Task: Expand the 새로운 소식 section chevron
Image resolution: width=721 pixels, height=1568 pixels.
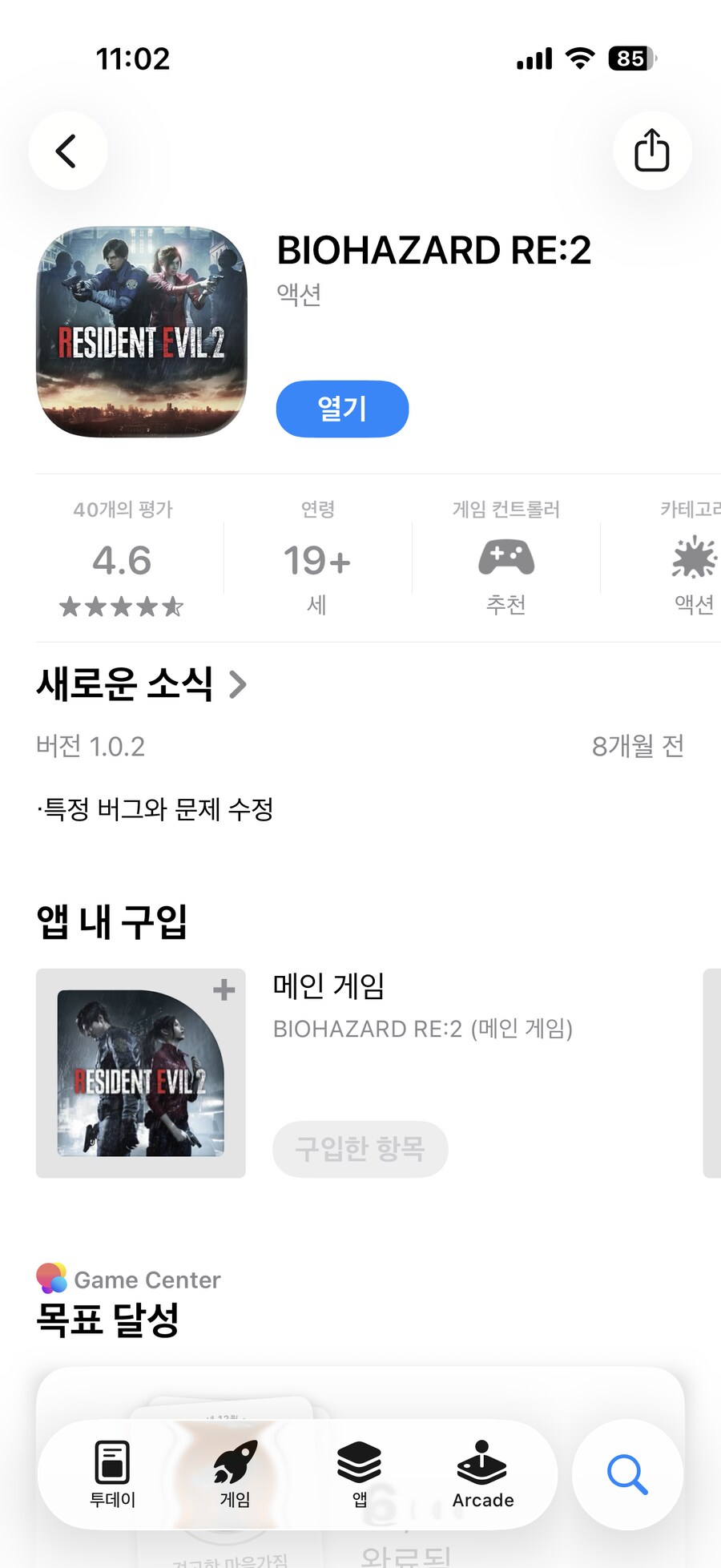Action: (237, 685)
